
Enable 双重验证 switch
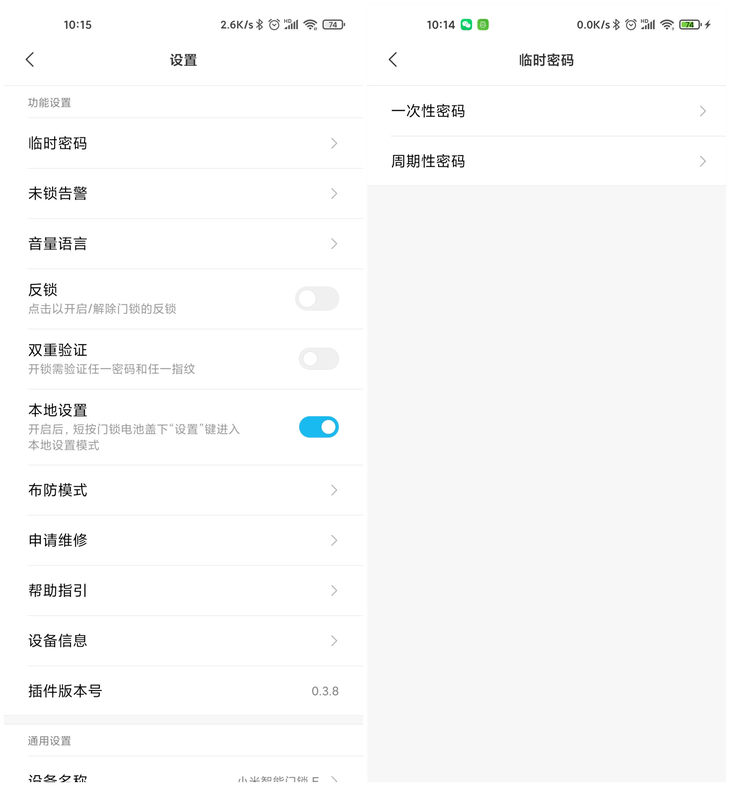(x=318, y=358)
